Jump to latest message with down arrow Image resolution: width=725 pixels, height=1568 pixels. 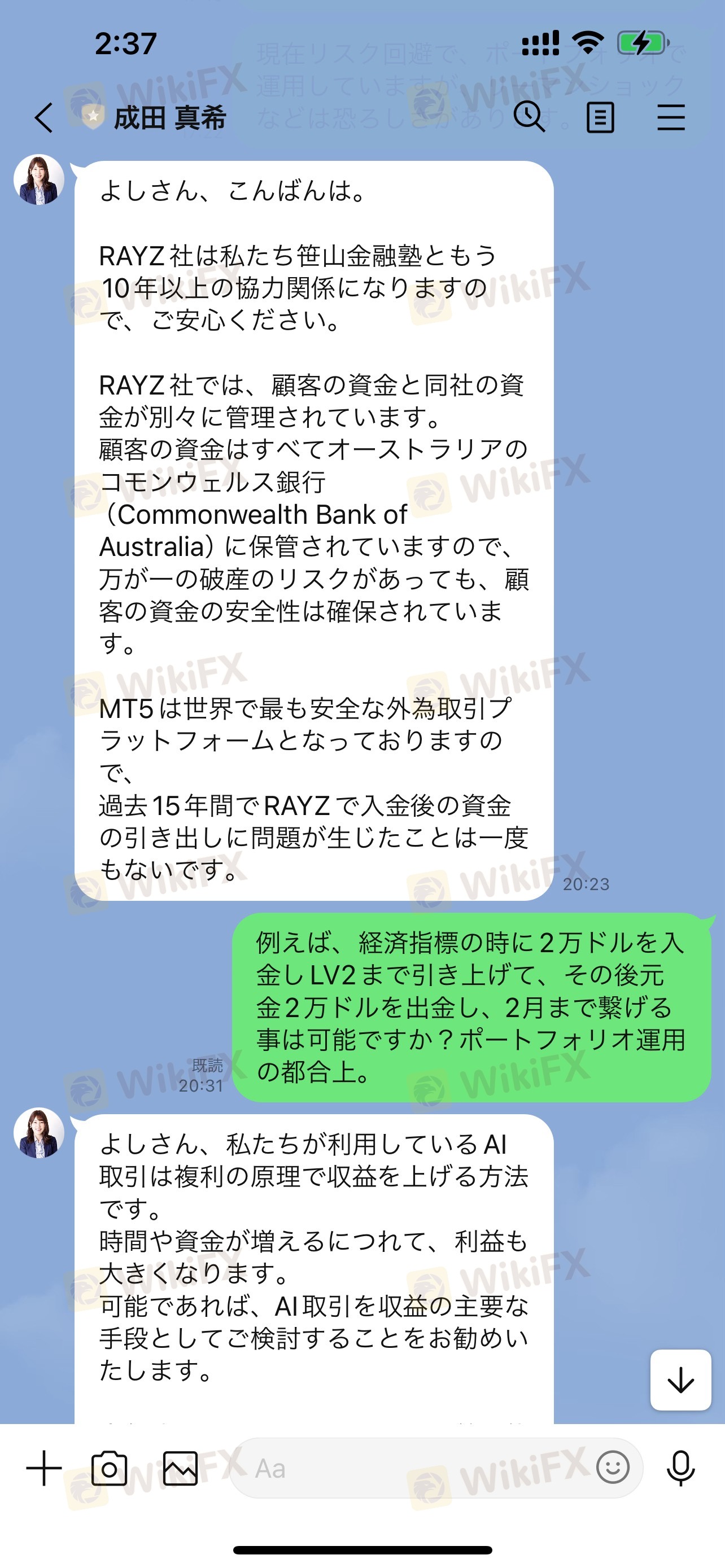click(x=680, y=1380)
